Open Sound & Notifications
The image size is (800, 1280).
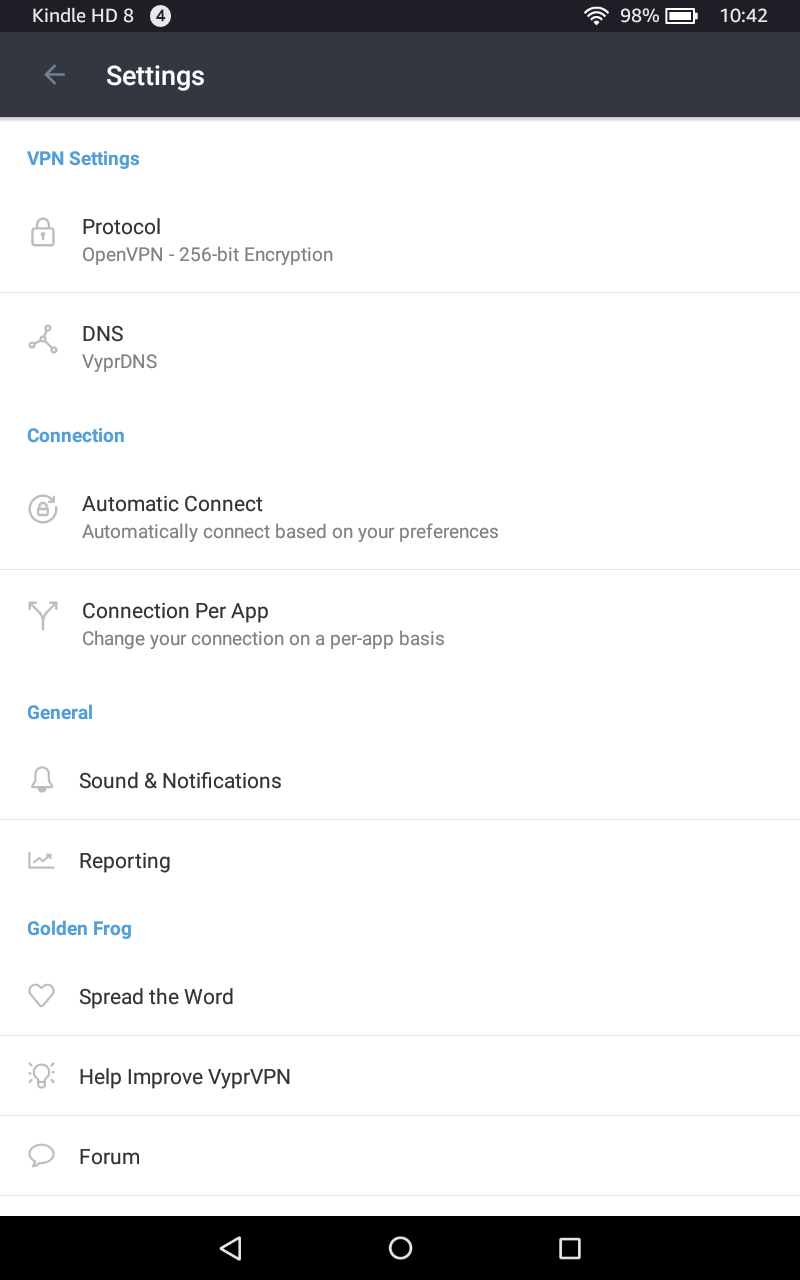(x=400, y=780)
